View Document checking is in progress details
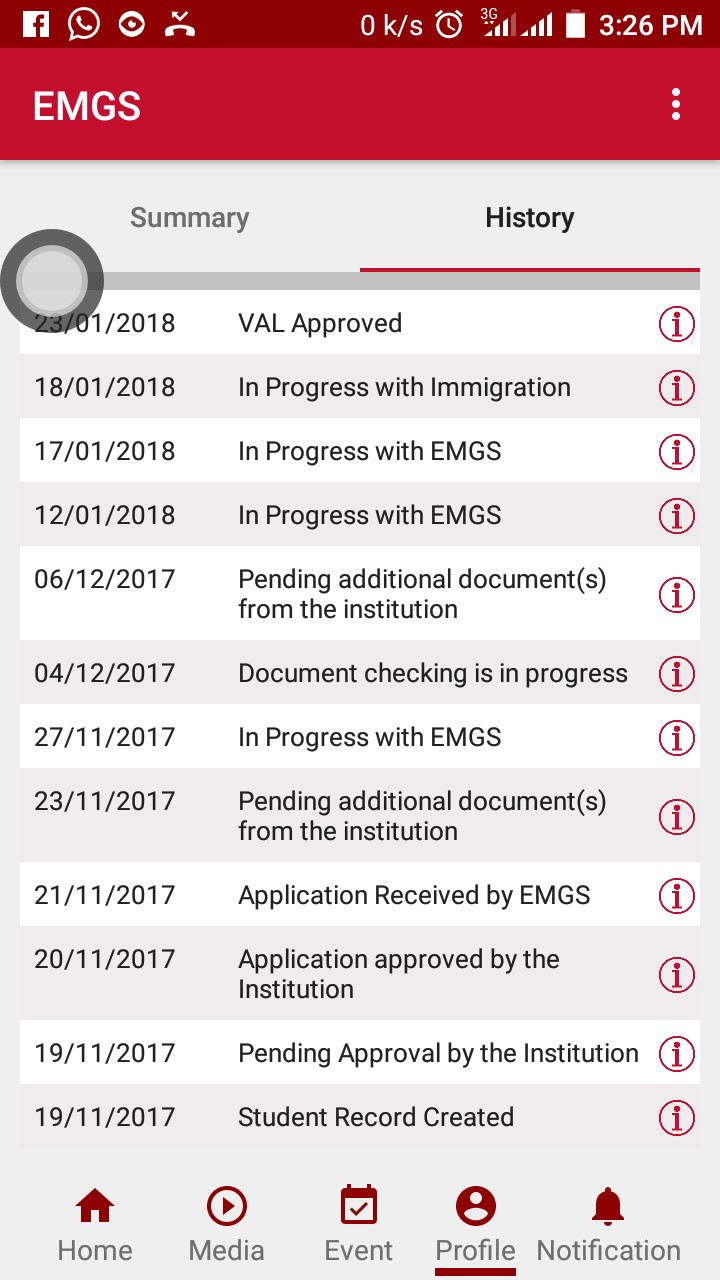Image resolution: width=720 pixels, height=1280 pixels. [676, 674]
